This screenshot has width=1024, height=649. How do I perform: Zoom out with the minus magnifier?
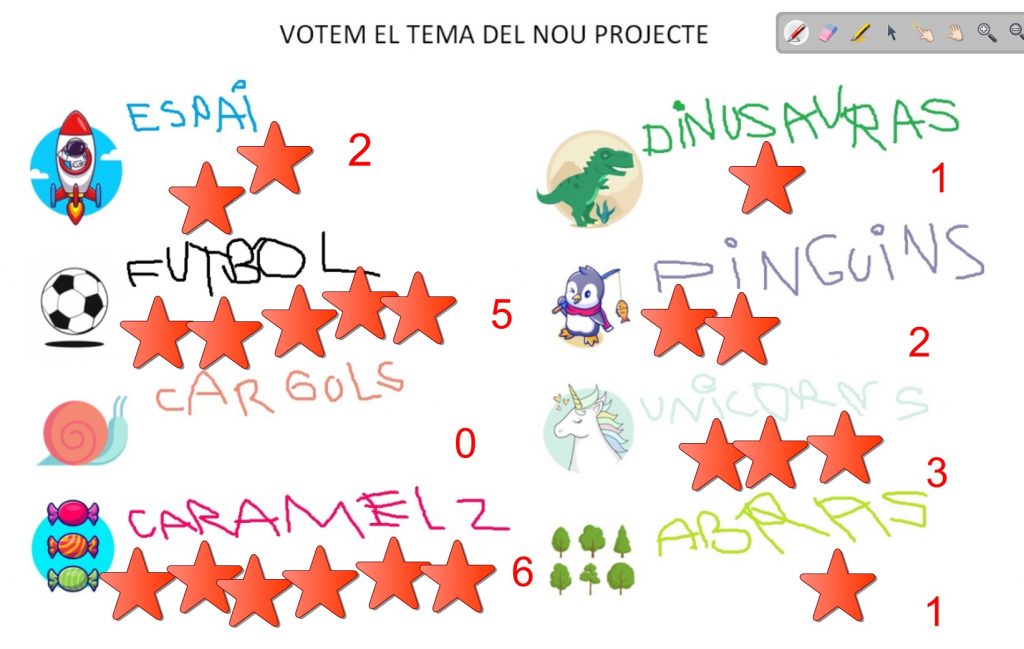[x=1016, y=33]
